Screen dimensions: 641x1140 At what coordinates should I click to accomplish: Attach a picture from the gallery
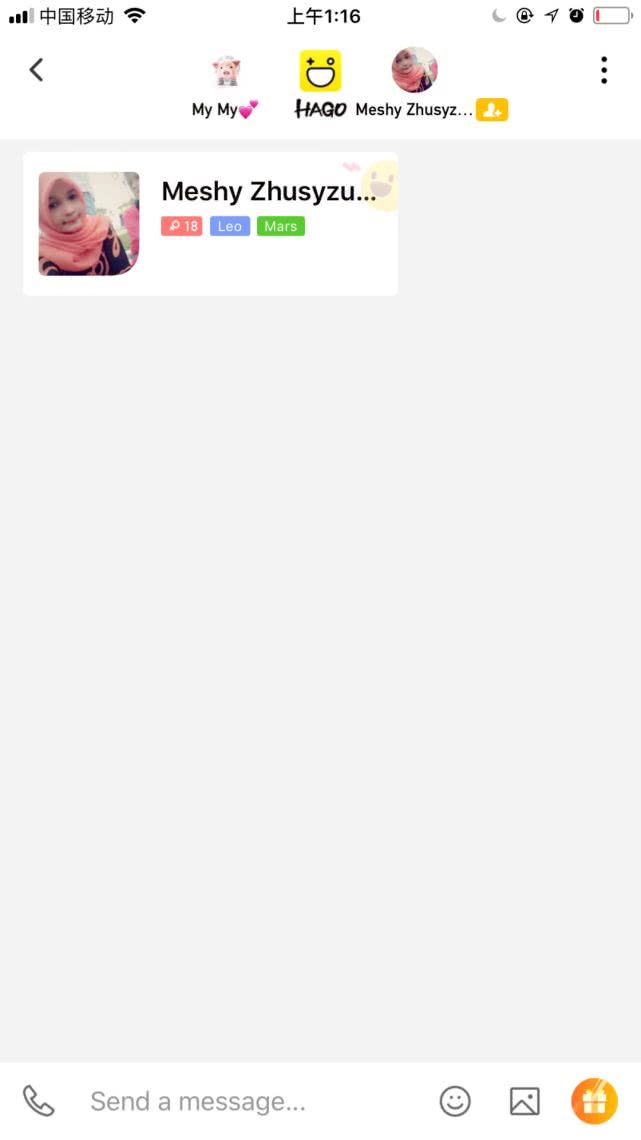(524, 1101)
